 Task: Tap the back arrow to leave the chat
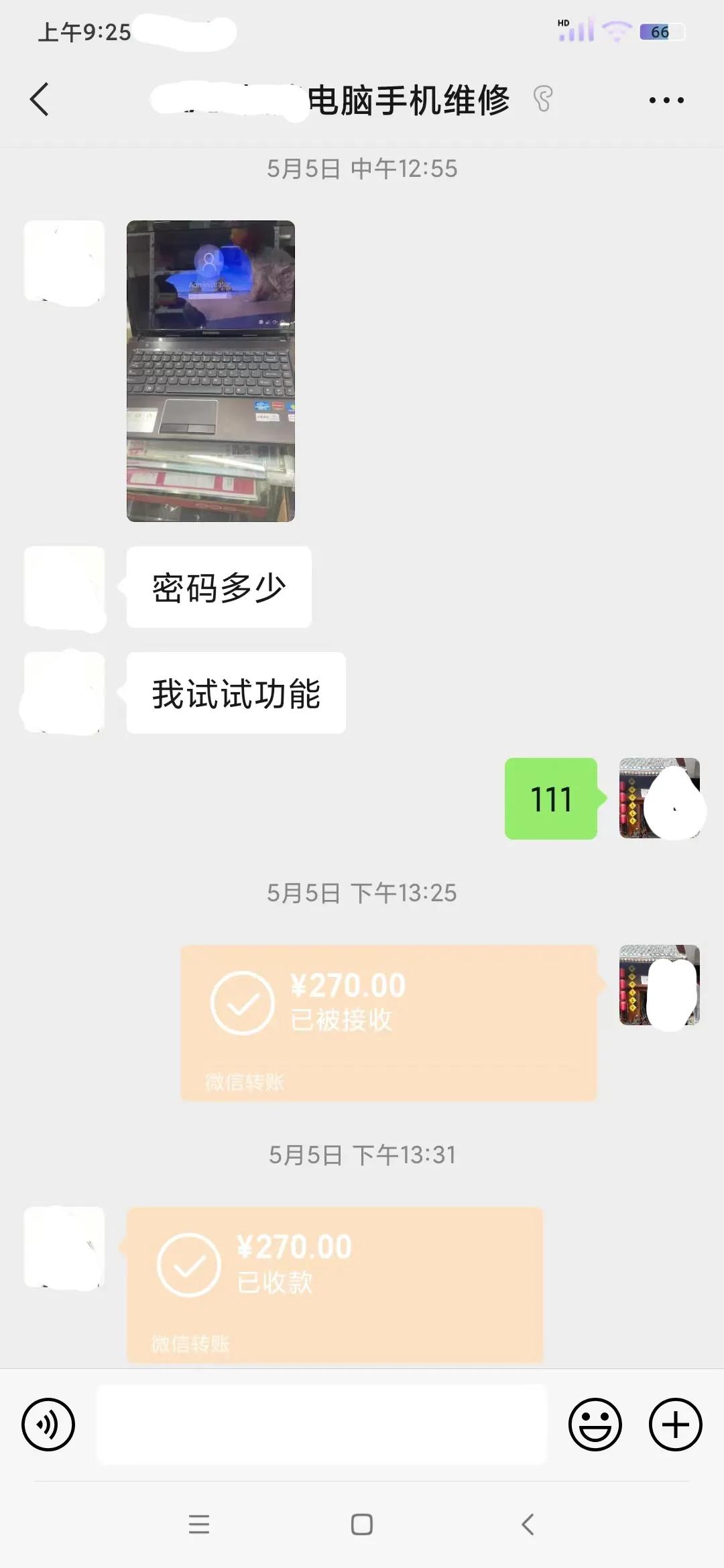coord(40,99)
